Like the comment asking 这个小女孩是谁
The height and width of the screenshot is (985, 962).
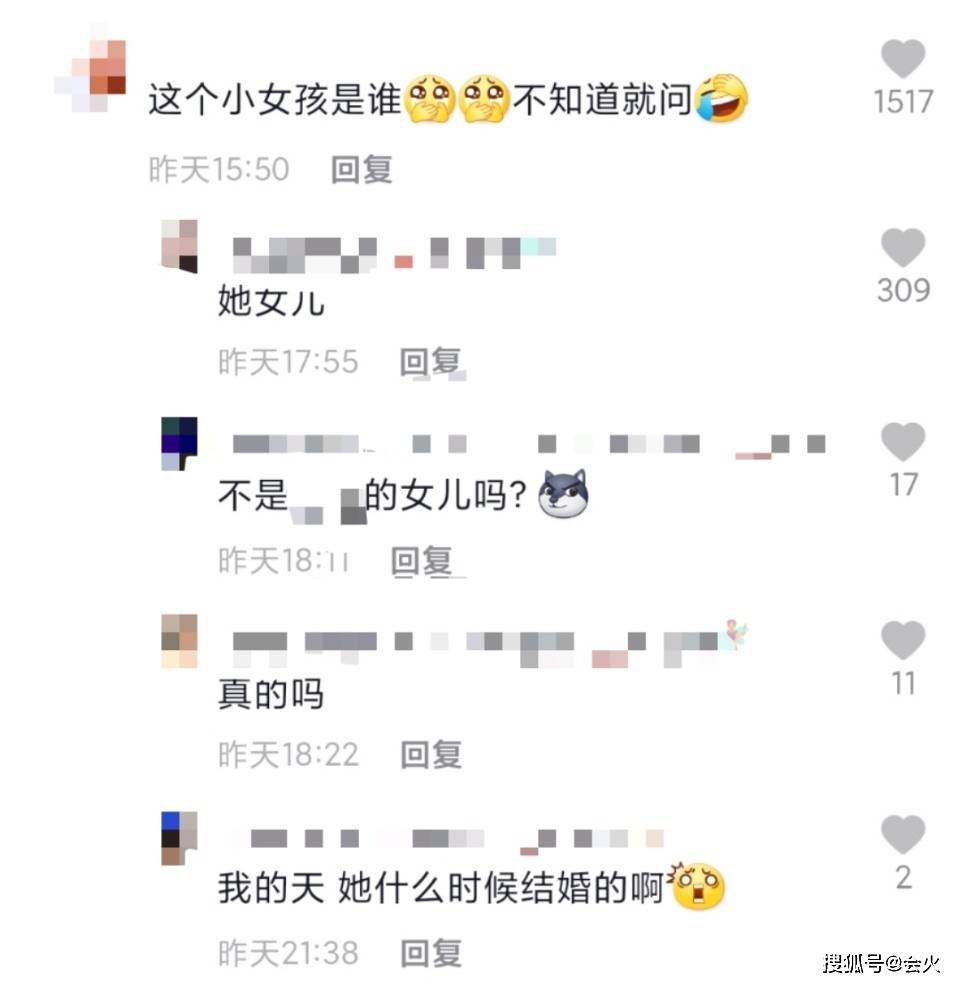click(x=903, y=60)
